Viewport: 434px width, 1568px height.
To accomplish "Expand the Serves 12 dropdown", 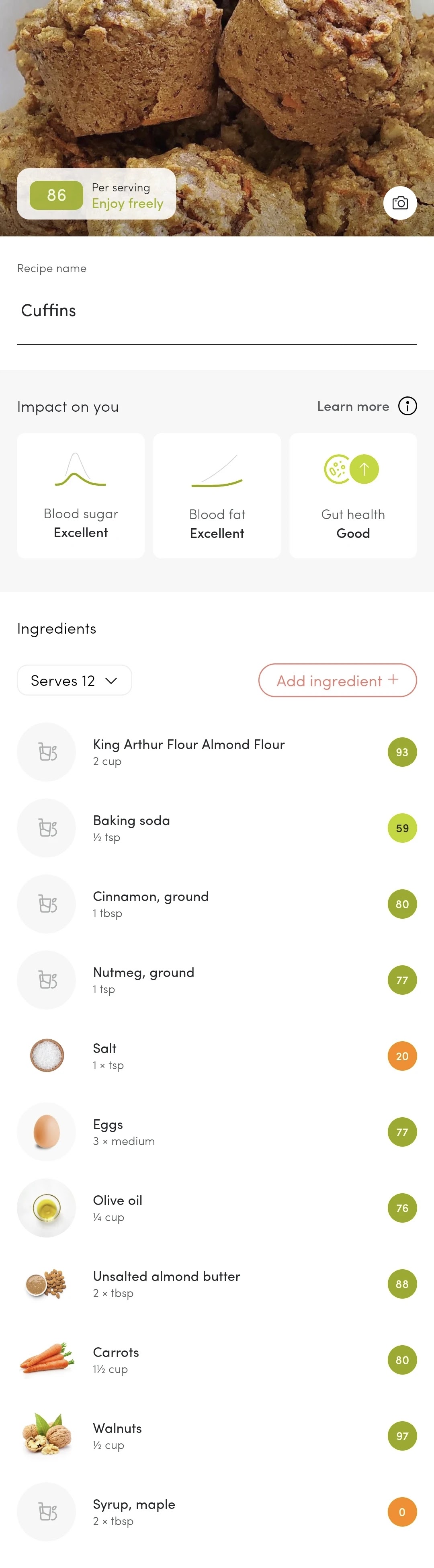I will [74, 680].
